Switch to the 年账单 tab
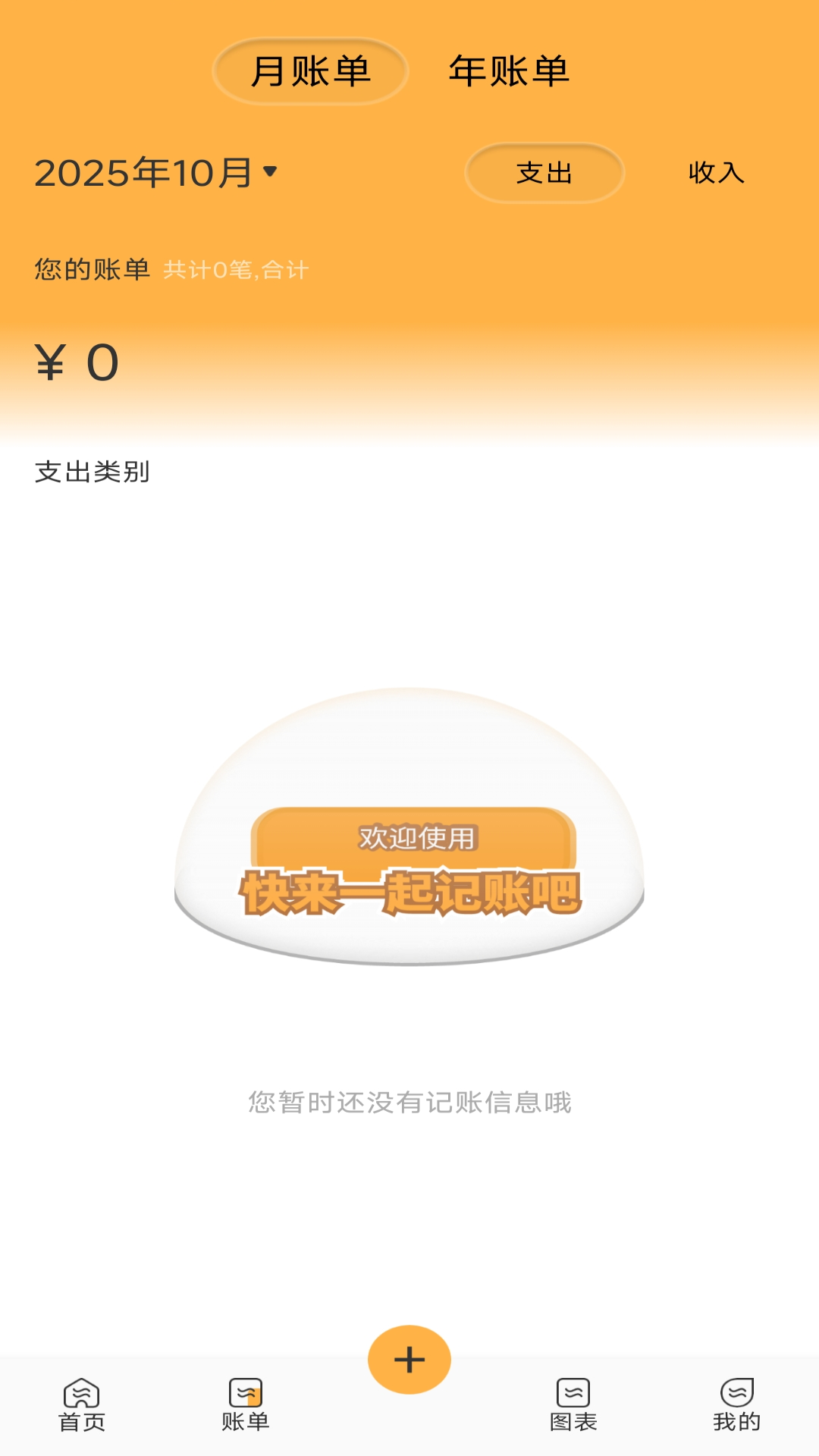 pyautogui.click(x=510, y=71)
